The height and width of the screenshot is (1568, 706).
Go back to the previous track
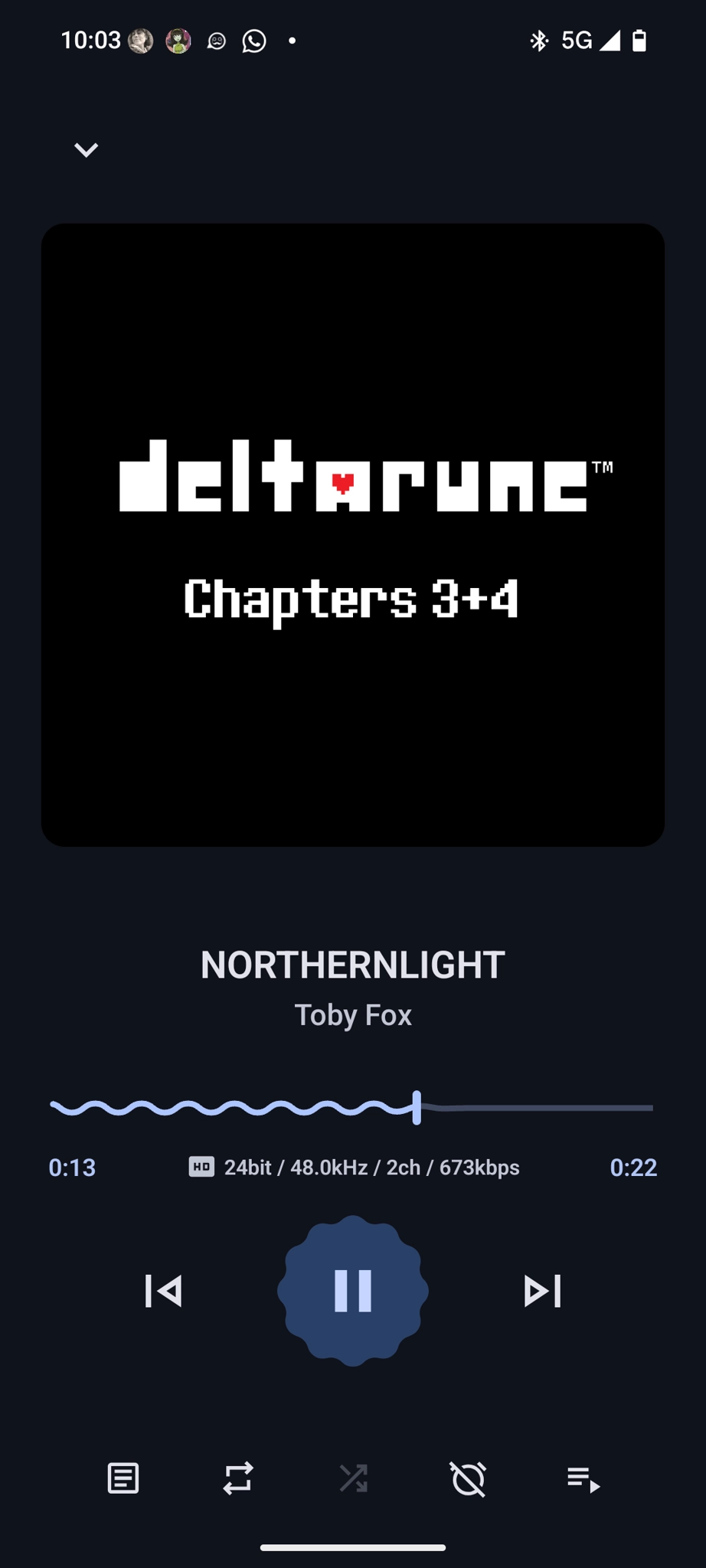click(x=162, y=1290)
